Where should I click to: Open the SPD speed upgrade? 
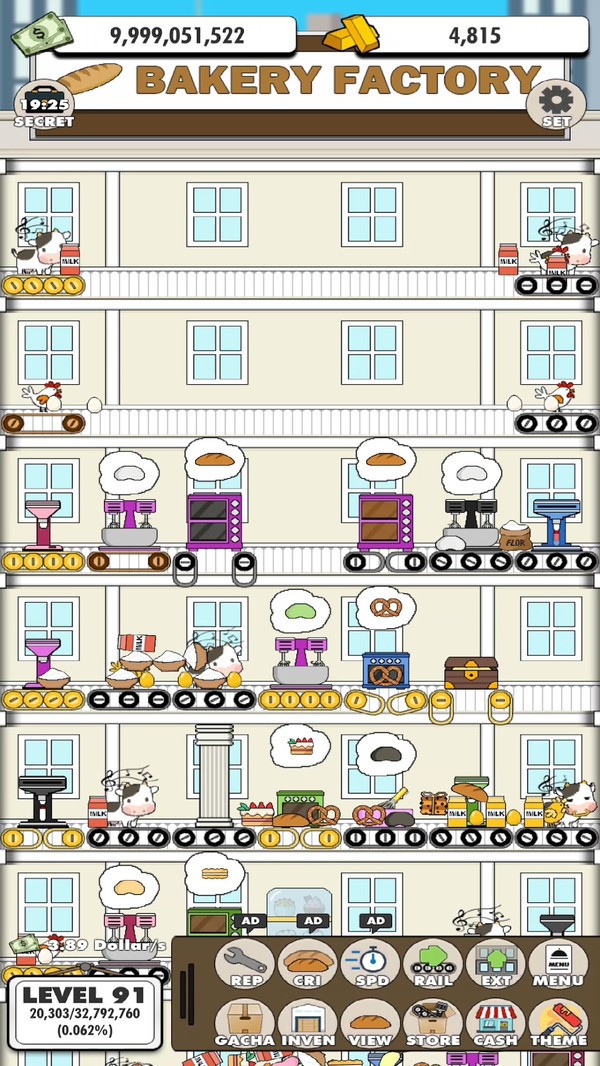pyautogui.click(x=370, y=964)
